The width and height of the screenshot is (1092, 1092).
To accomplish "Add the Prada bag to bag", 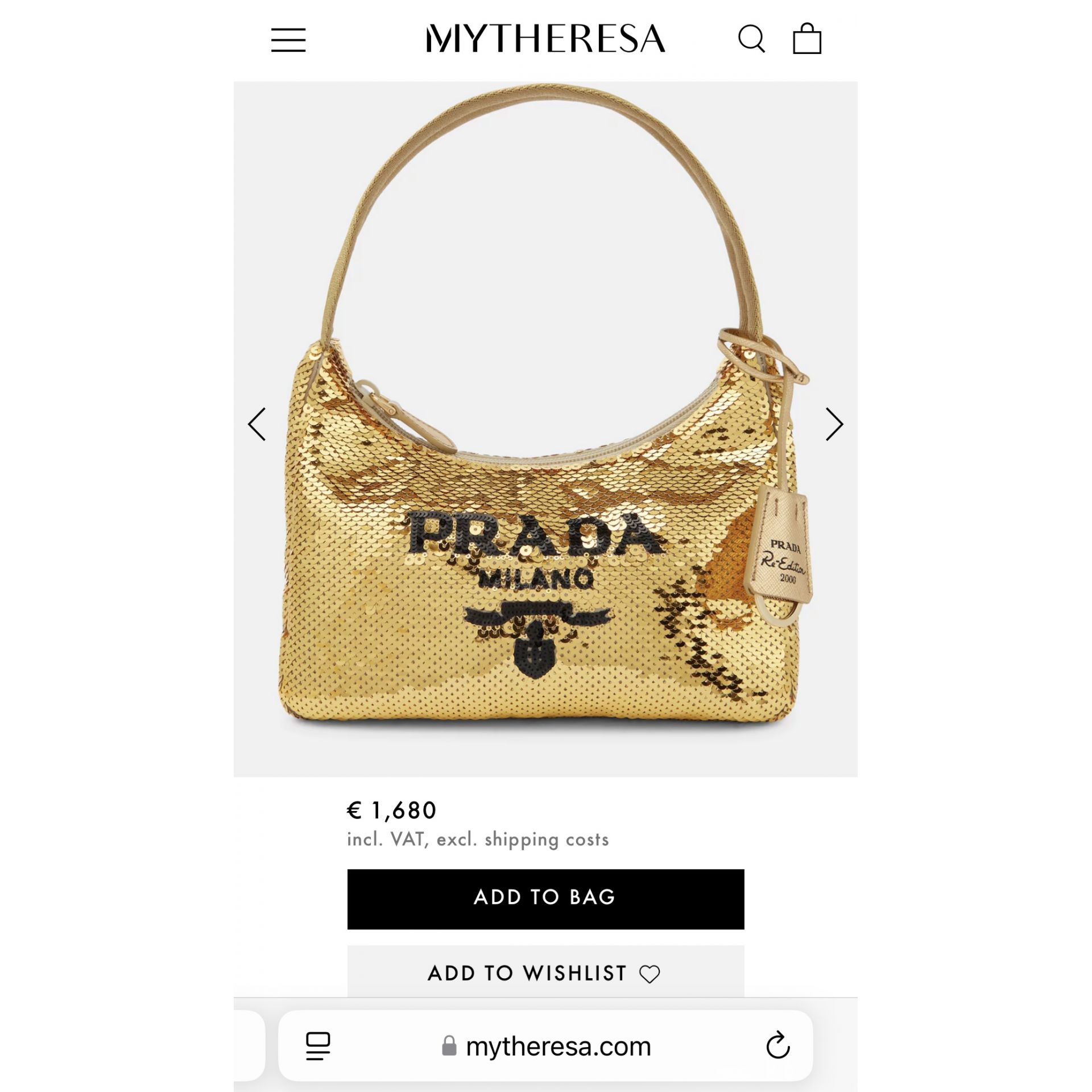I will (545, 899).
